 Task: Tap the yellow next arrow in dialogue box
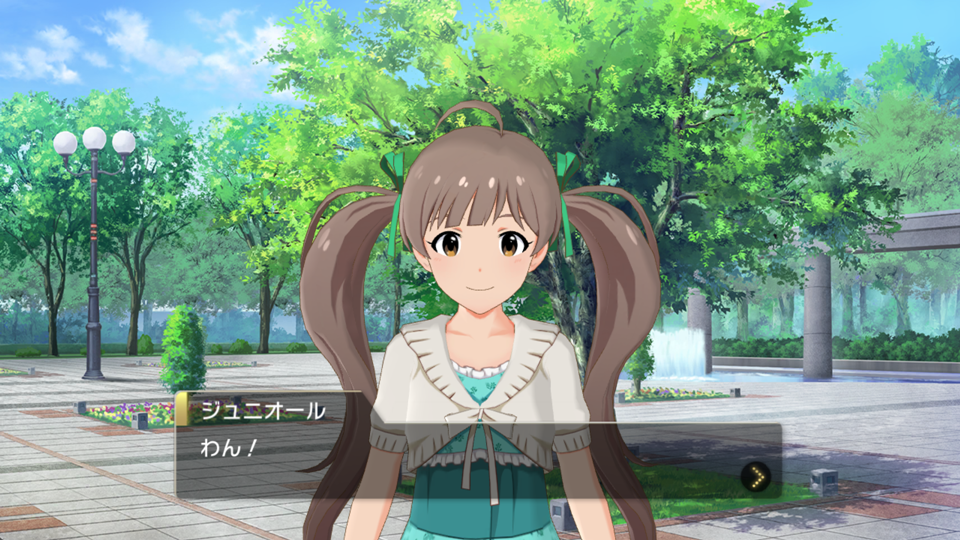tap(756, 477)
